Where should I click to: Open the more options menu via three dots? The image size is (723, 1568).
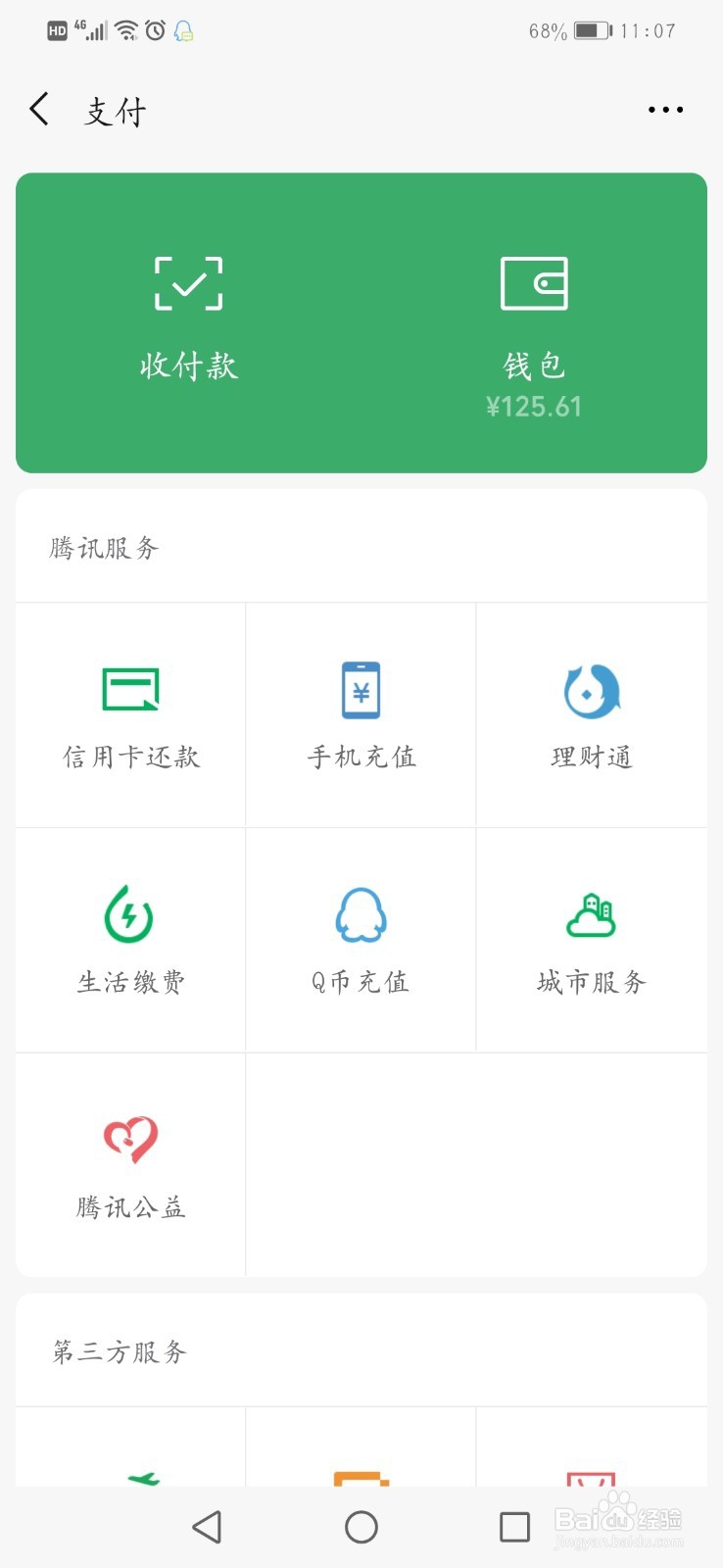(x=665, y=109)
